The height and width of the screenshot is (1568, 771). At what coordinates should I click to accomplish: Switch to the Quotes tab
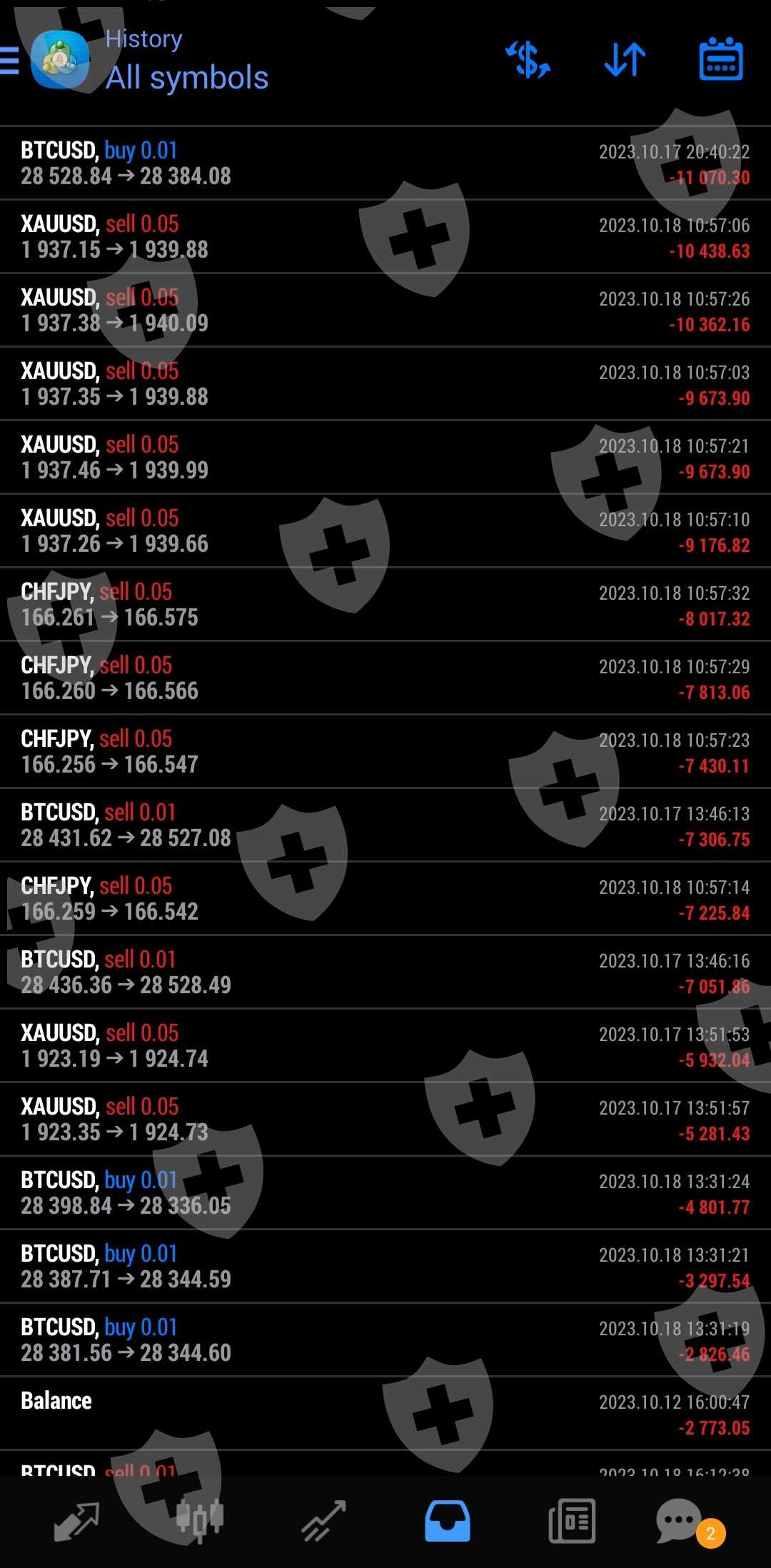coord(76,1521)
